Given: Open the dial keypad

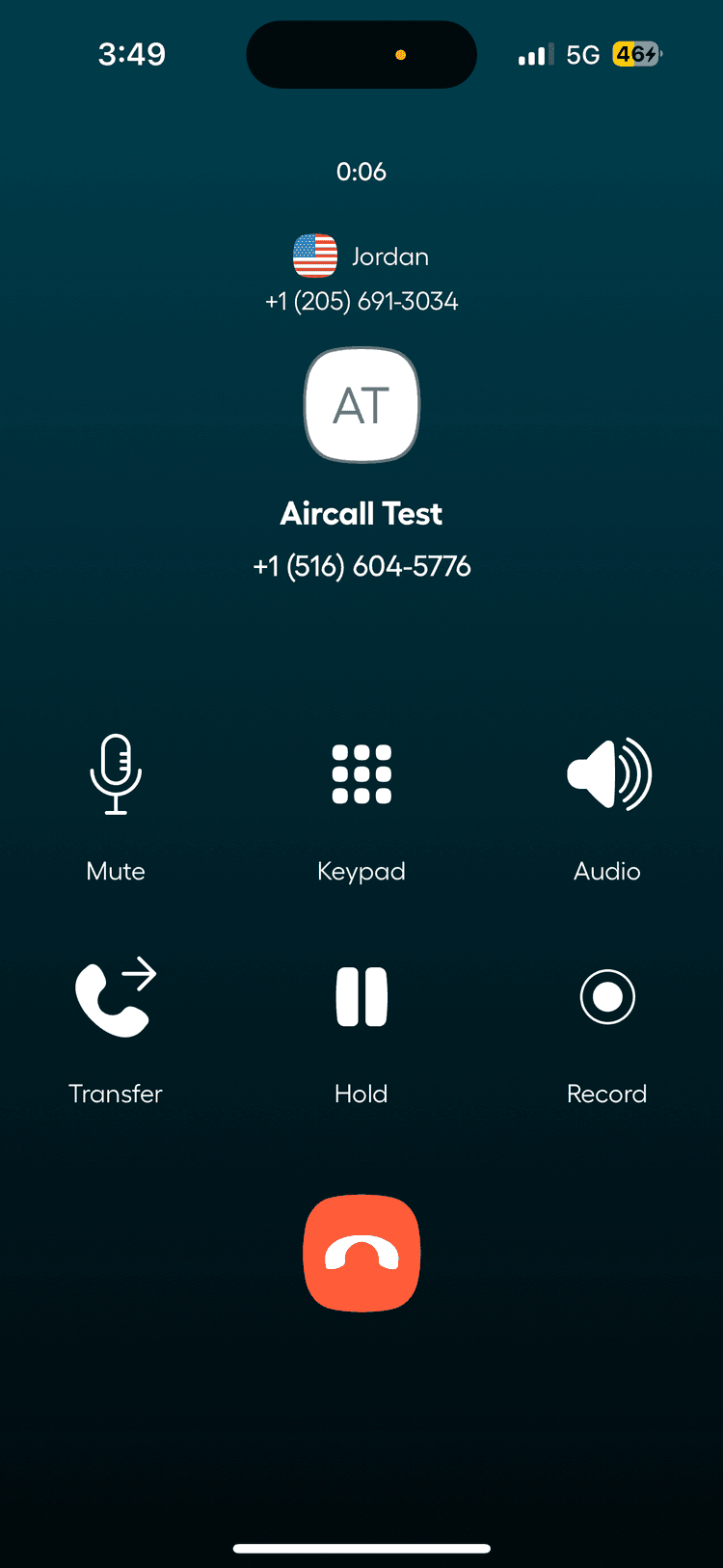Looking at the screenshot, I should [x=361, y=774].
